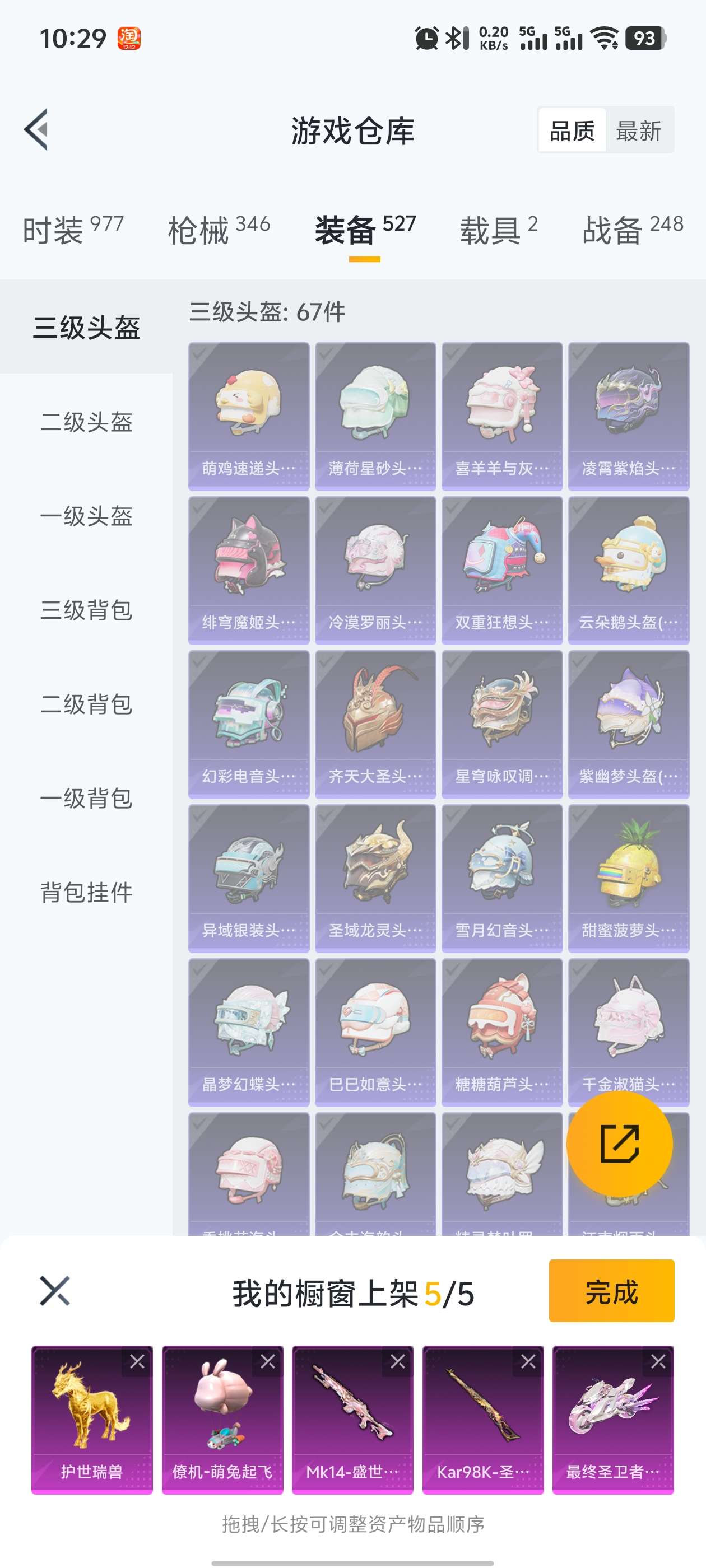Select the 甜蜜菠萝头盔 item
The image size is (706, 1568).
point(628,878)
